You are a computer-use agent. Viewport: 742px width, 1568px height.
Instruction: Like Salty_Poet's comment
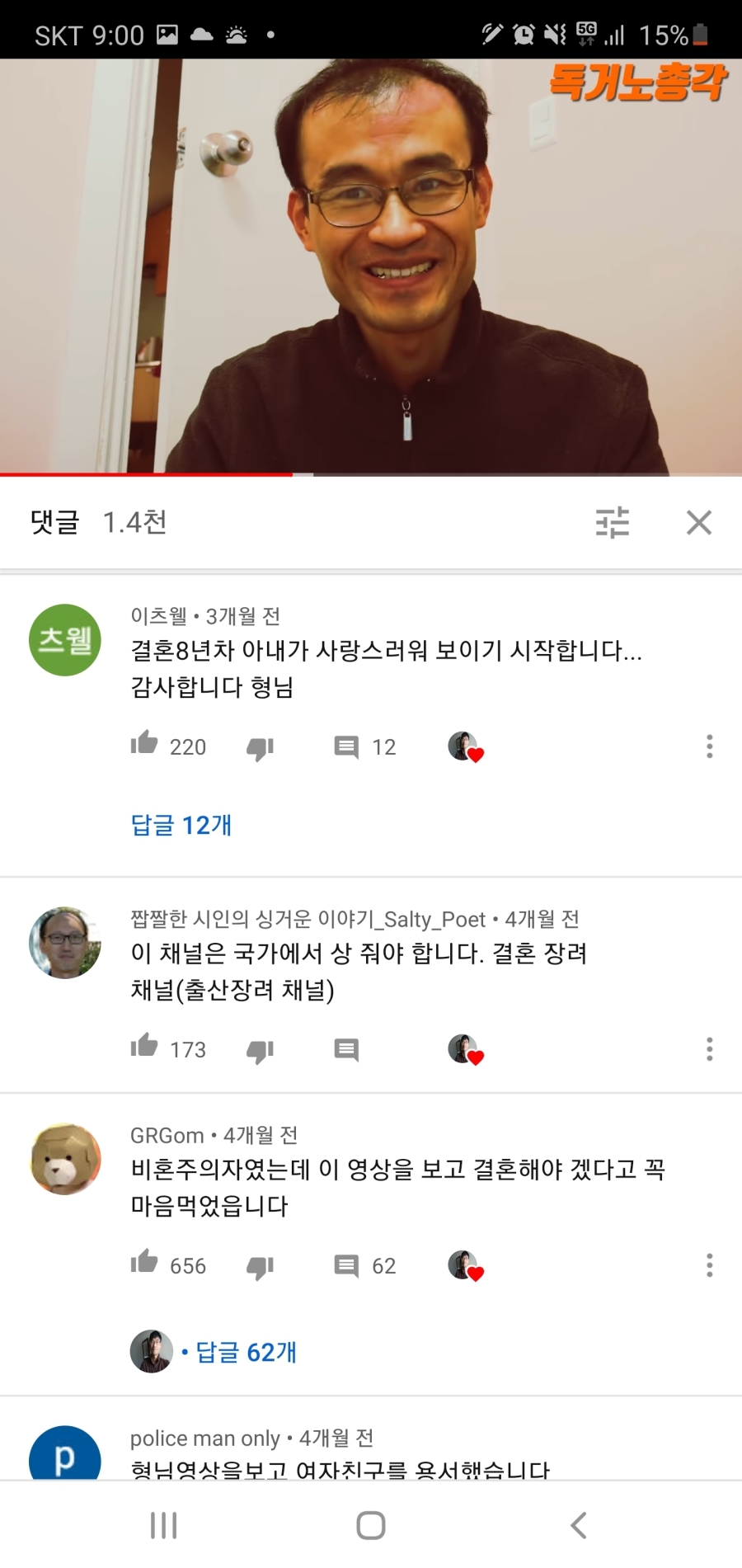pyautogui.click(x=144, y=1047)
